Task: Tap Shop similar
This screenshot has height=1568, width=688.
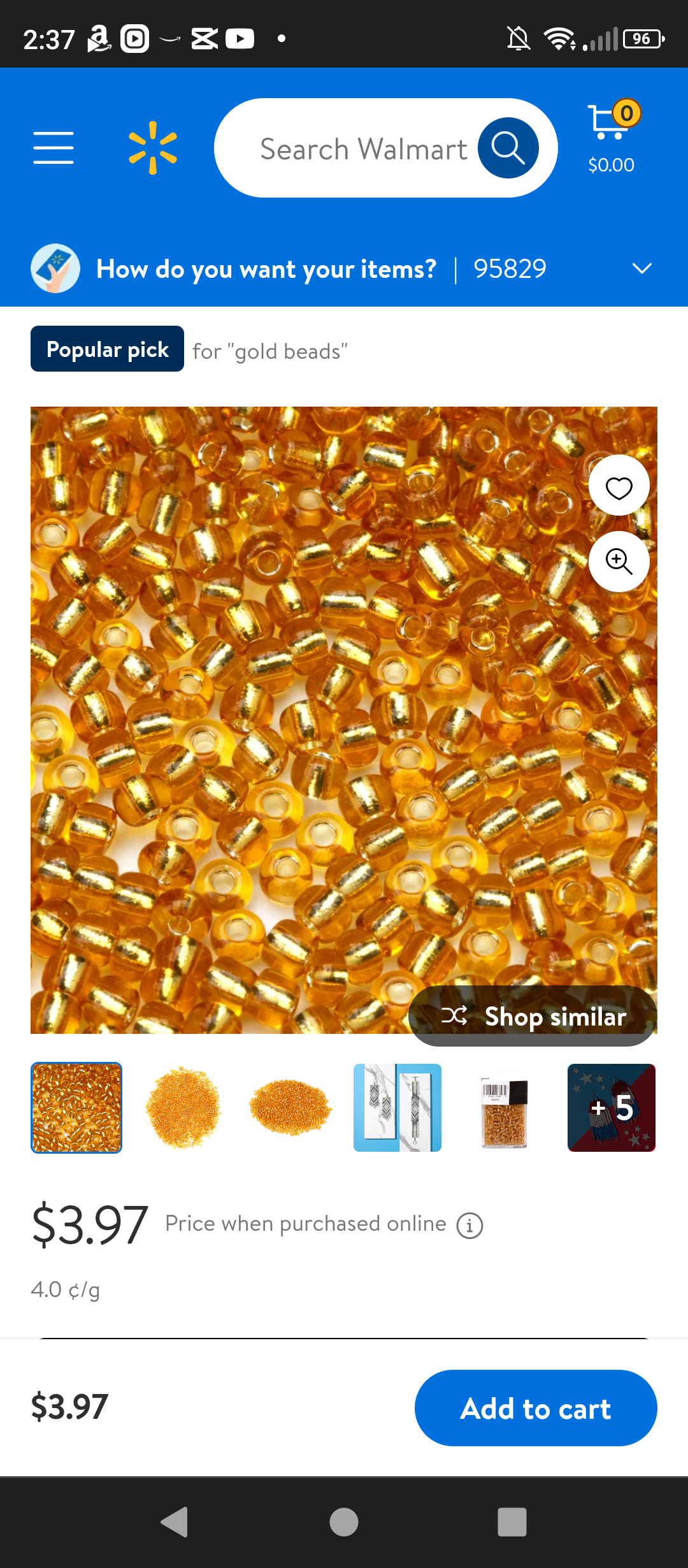Action: (534, 1016)
